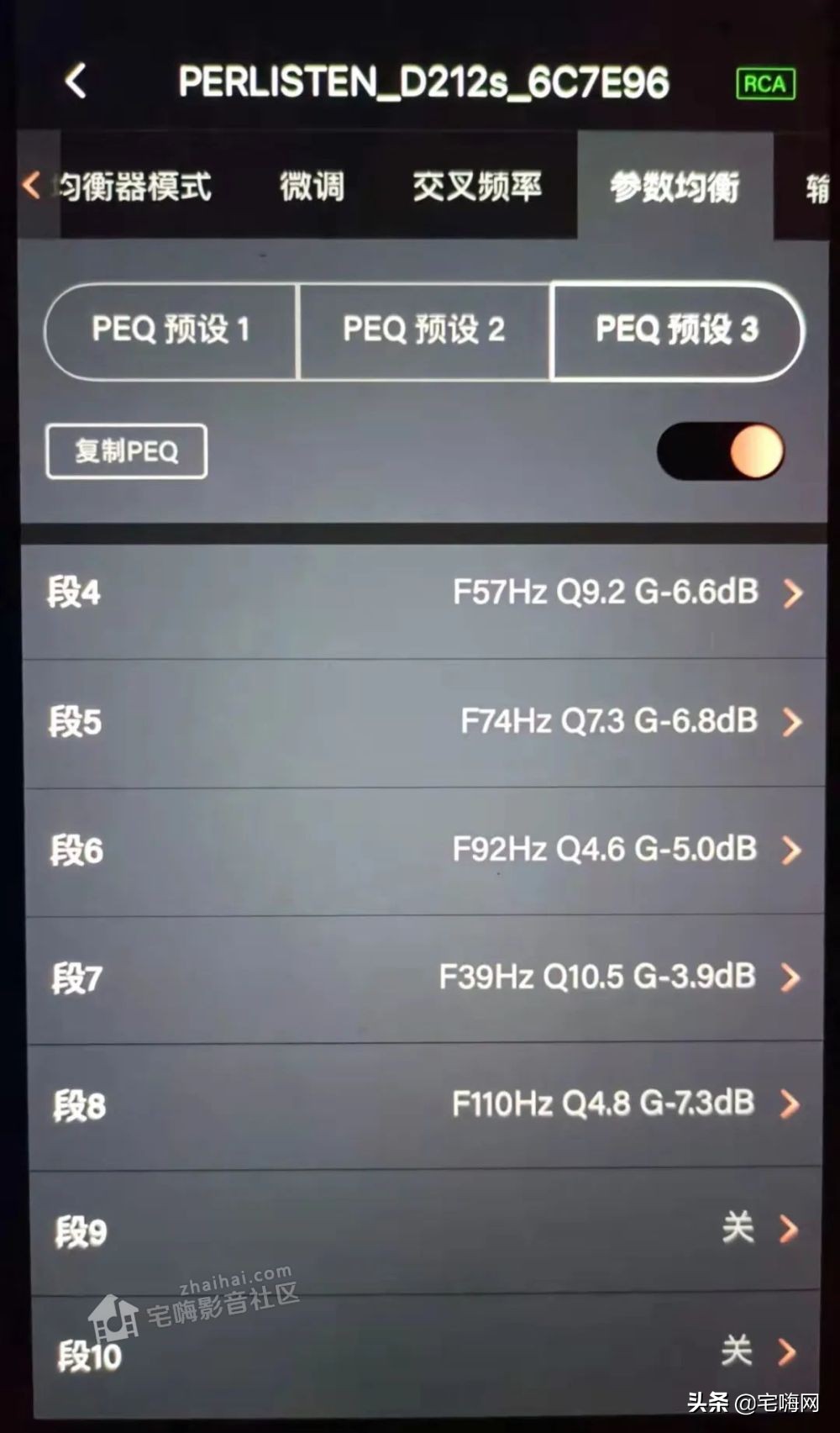Screen dimensions: 840x1433
Task: Open band 段7 details via its chevron
Action: pyautogui.click(x=790, y=977)
